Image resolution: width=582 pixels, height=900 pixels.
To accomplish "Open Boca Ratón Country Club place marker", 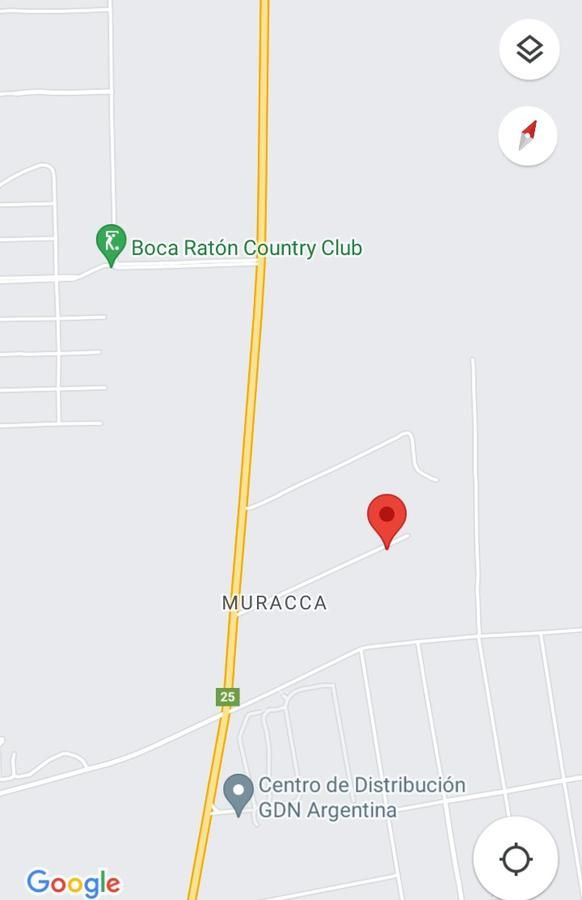I will point(111,246).
